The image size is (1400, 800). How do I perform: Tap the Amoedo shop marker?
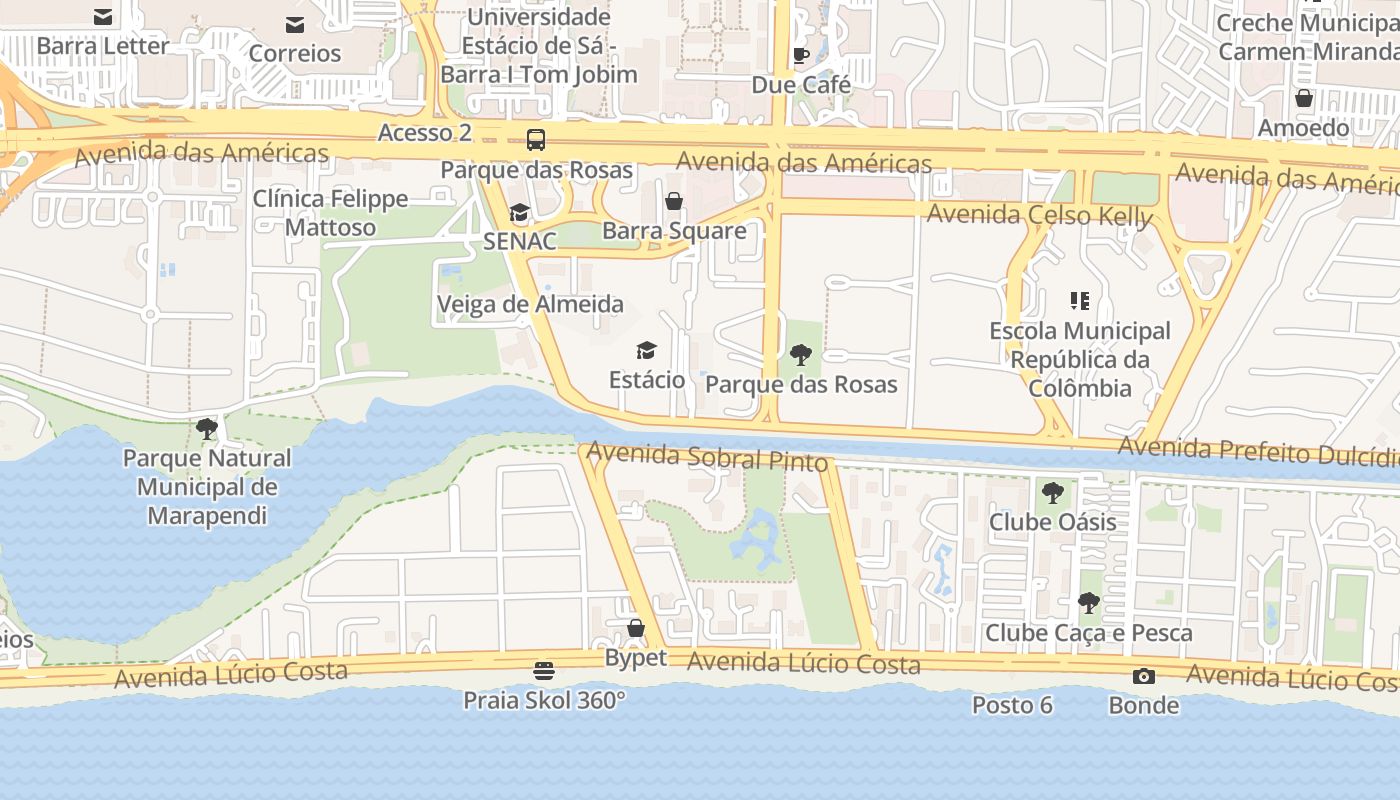point(1303,98)
